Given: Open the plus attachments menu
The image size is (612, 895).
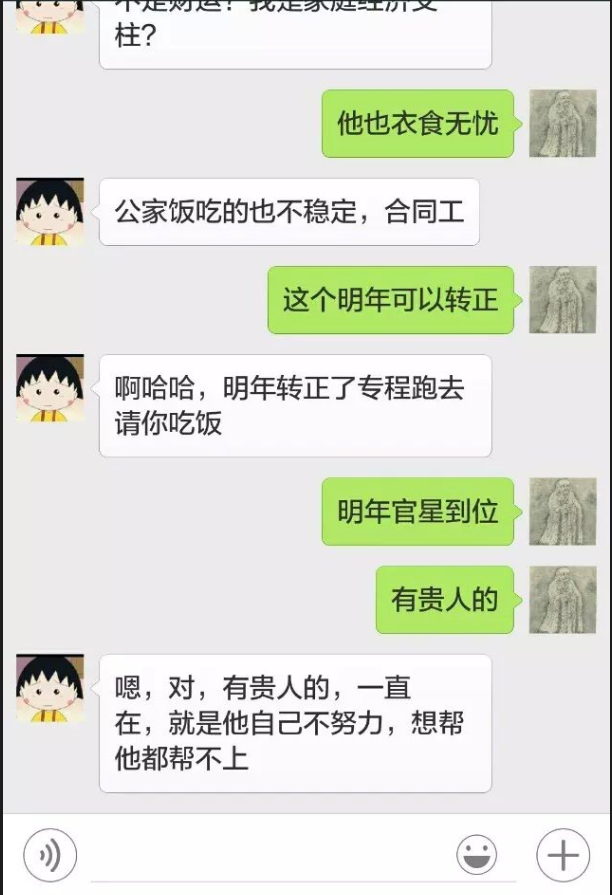Looking at the screenshot, I should click(563, 855).
